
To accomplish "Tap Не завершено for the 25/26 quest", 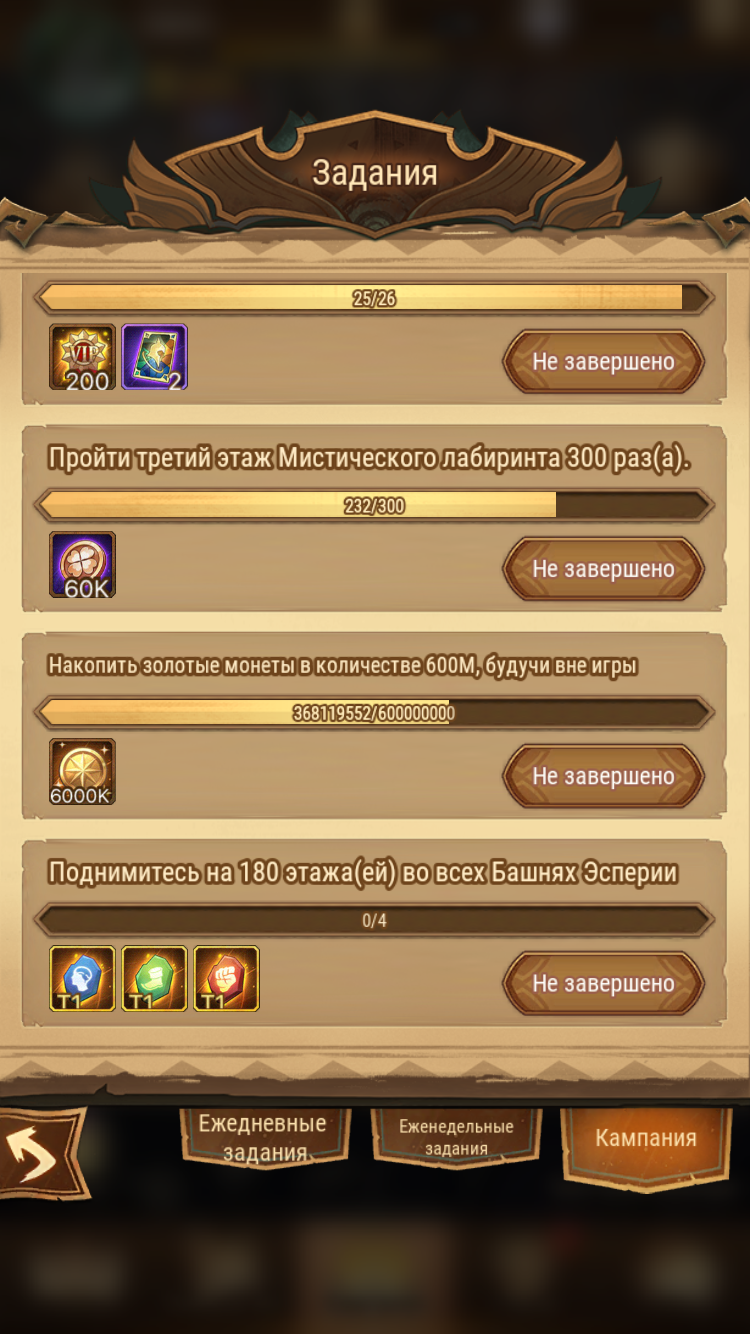I will (x=603, y=362).
